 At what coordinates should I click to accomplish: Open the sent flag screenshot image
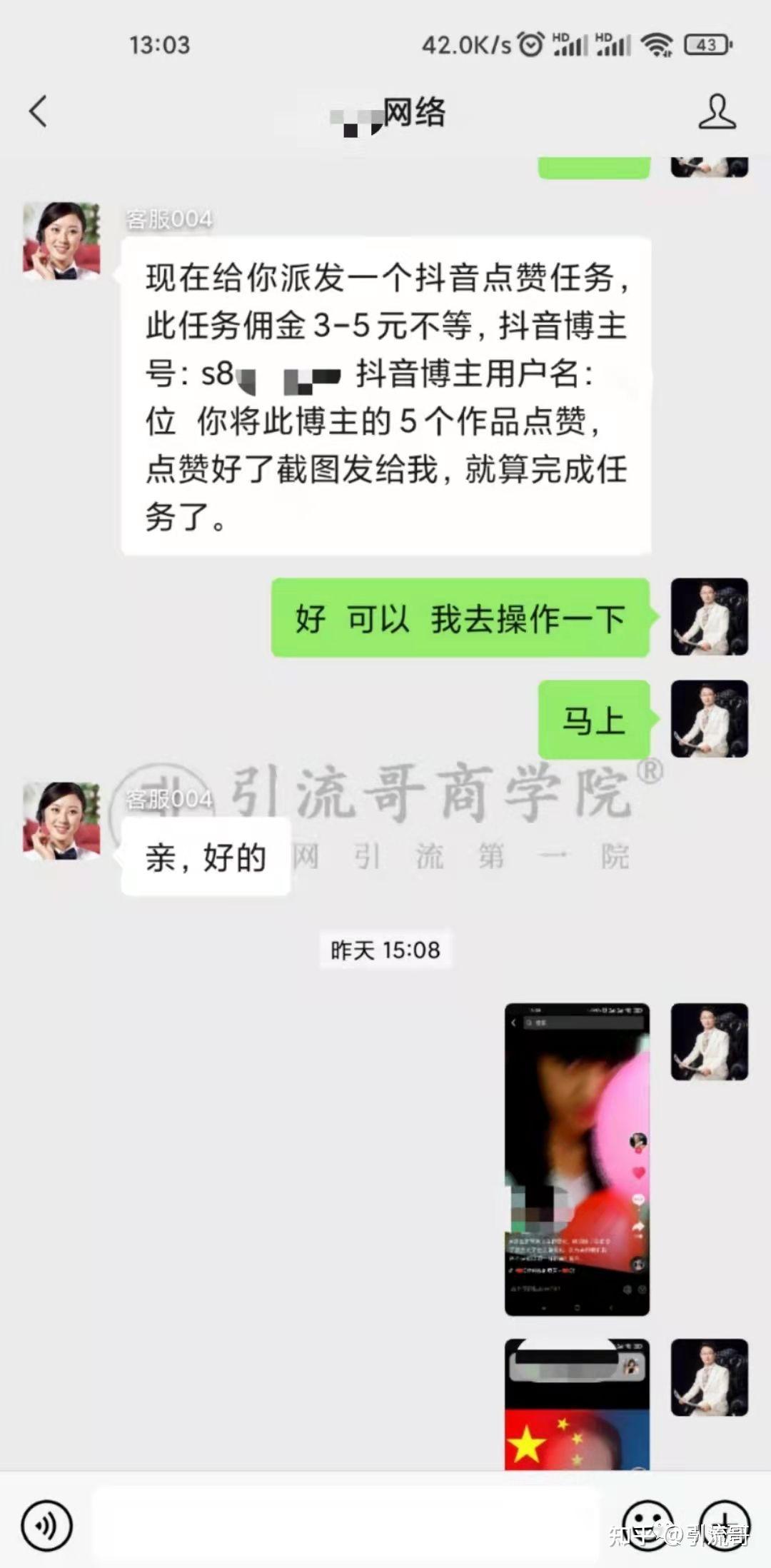tap(577, 1404)
